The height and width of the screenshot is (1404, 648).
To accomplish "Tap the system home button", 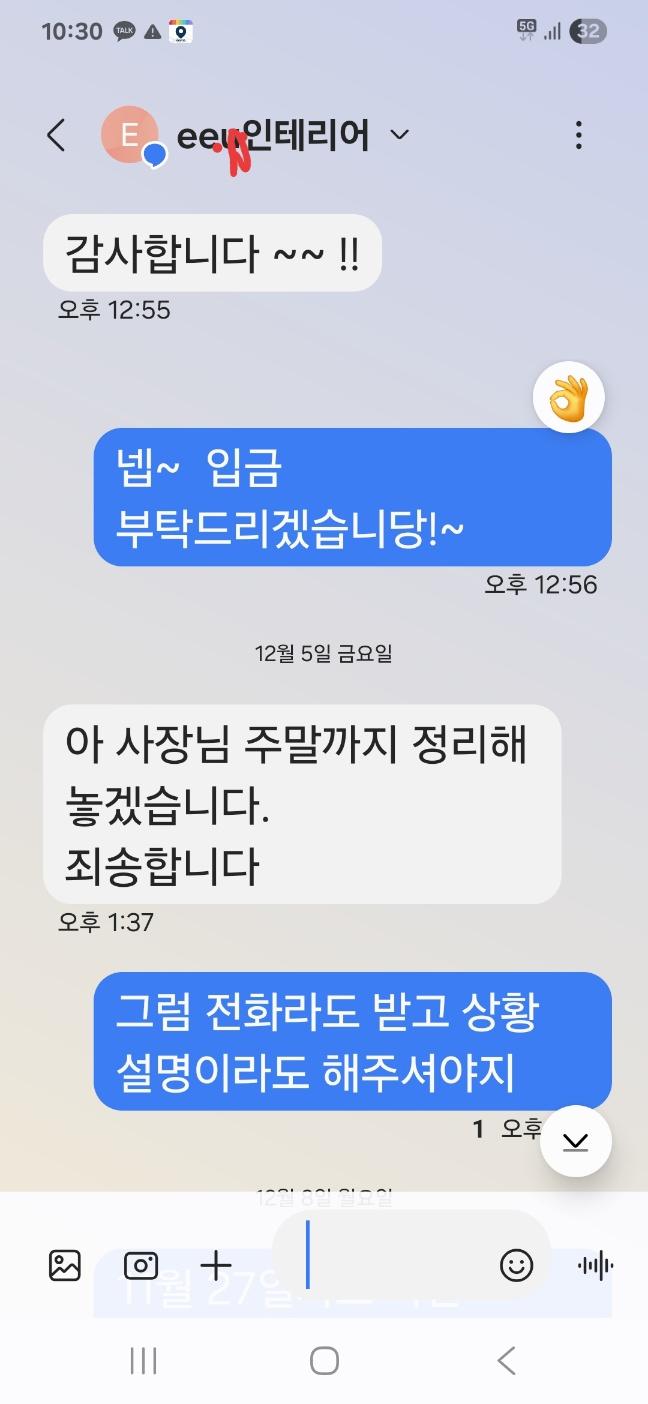I will point(324,1360).
